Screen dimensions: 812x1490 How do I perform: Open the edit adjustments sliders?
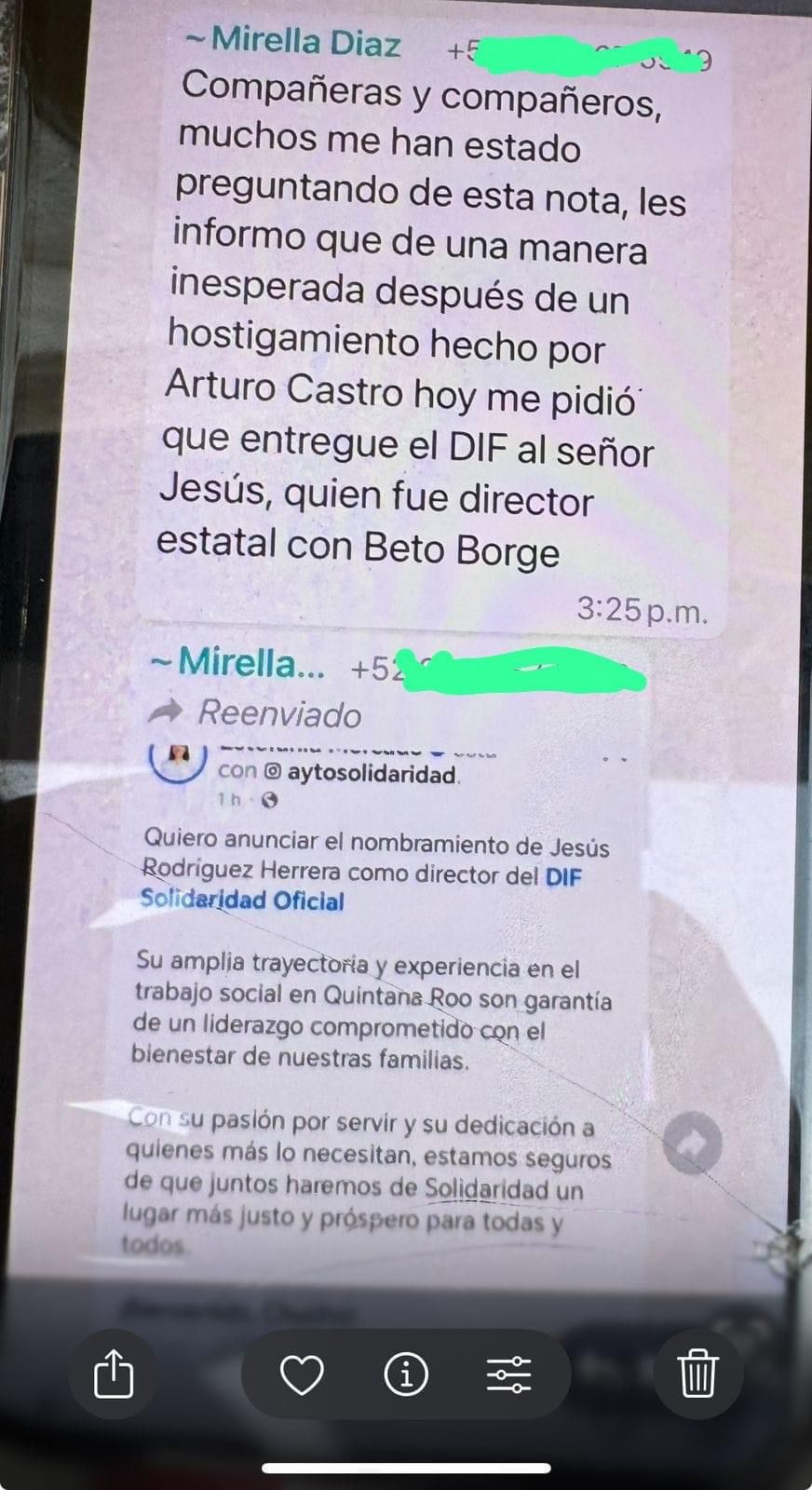(509, 1375)
